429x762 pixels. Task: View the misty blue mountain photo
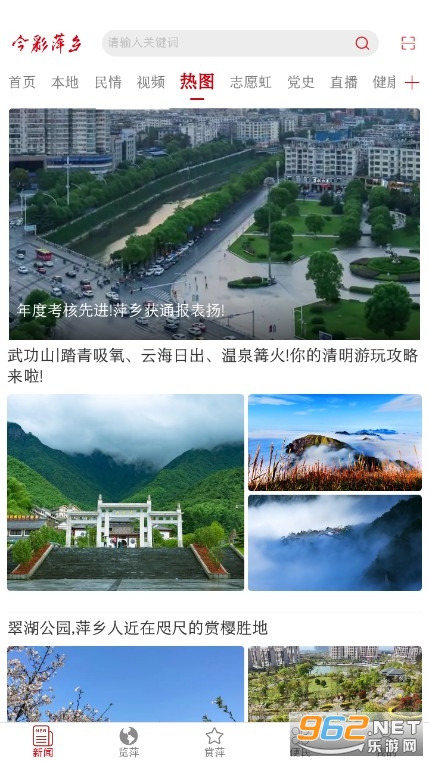335,543
